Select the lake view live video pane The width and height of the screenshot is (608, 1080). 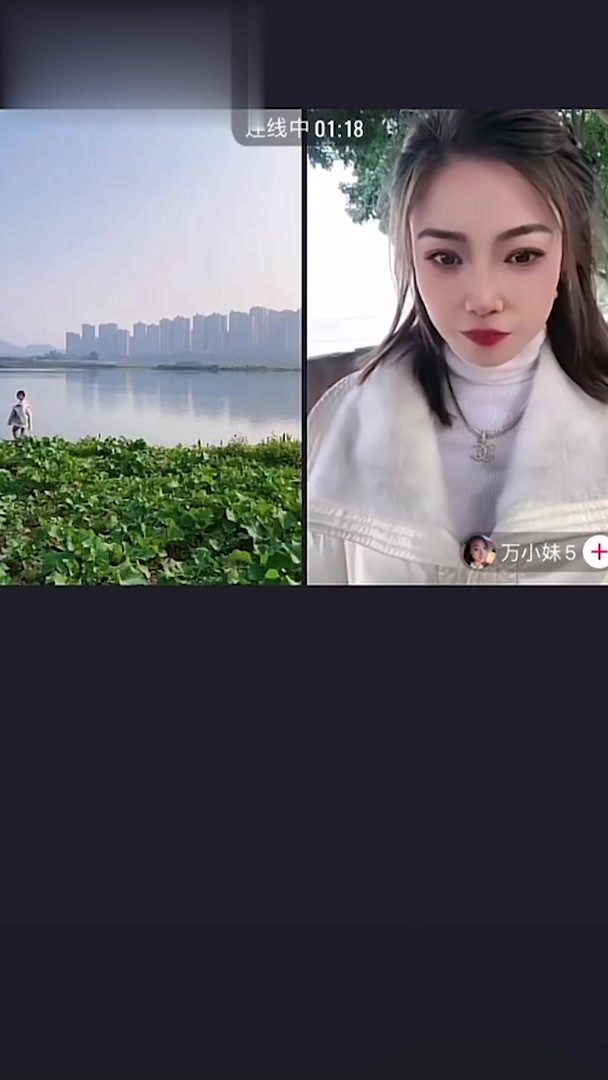coord(150,346)
